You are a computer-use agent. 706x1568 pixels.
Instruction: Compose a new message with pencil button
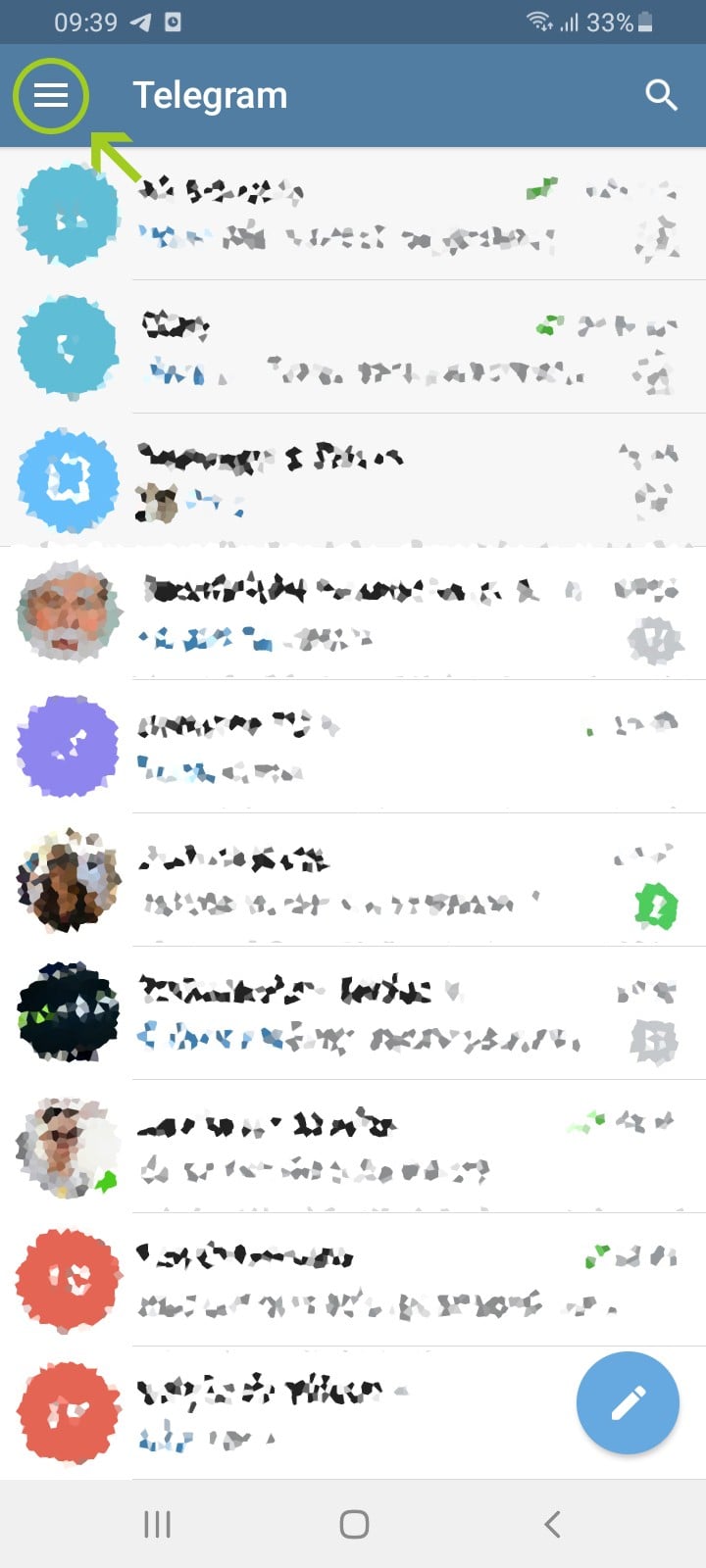pyautogui.click(x=628, y=1402)
